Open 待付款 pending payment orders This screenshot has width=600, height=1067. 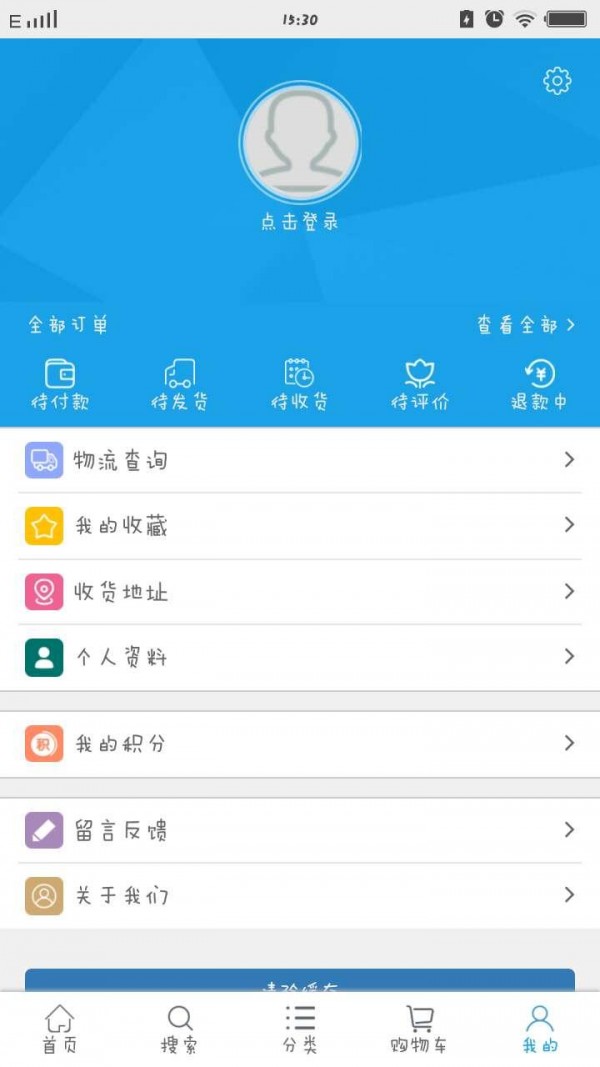(x=60, y=386)
